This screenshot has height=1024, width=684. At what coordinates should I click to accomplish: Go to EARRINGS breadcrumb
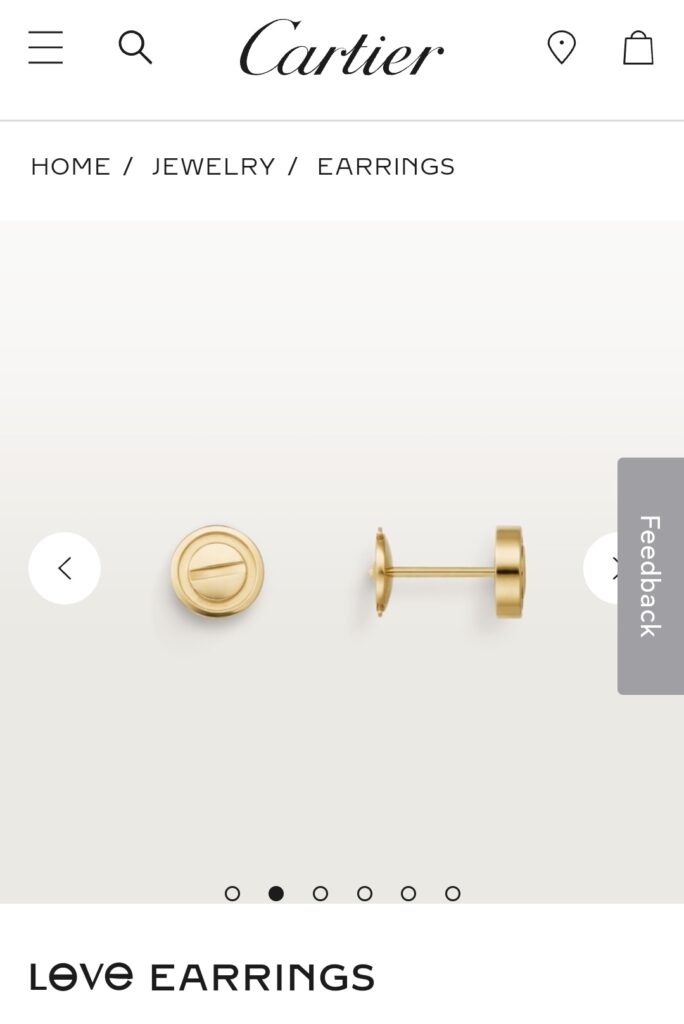coord(385,167)
